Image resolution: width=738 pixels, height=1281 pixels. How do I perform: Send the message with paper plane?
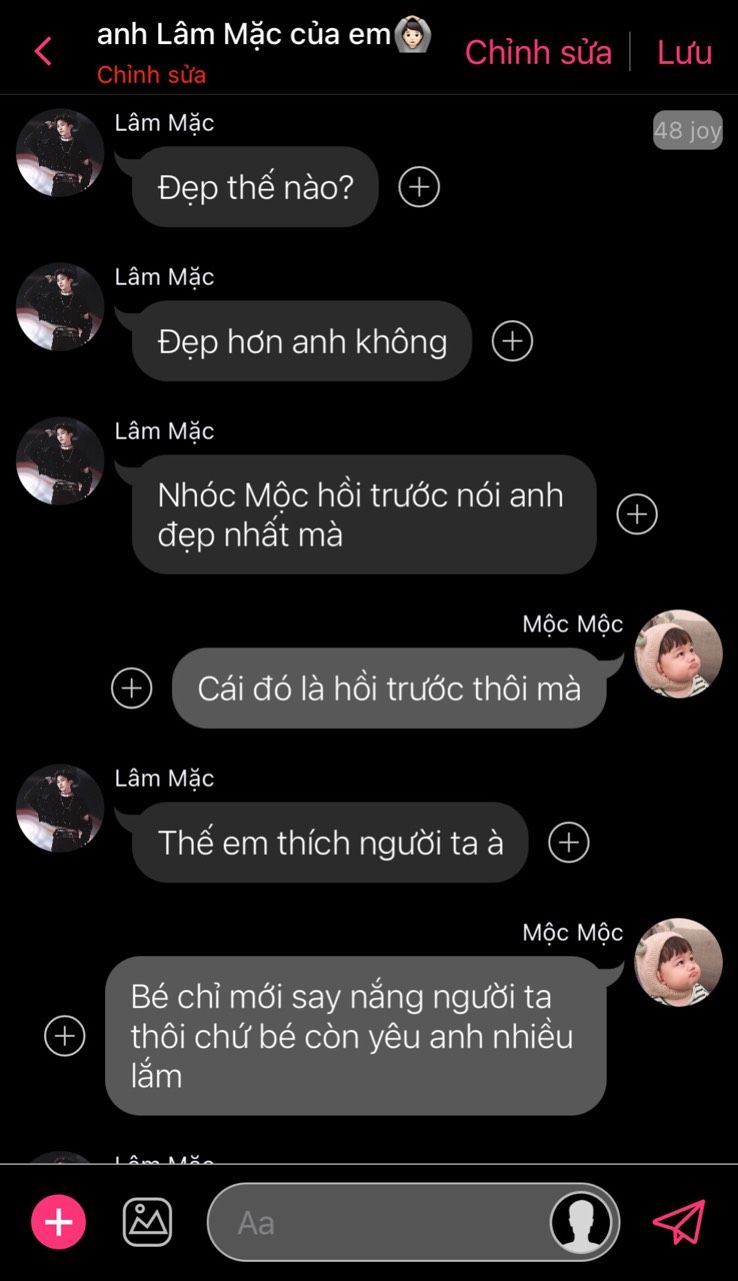679,1222
